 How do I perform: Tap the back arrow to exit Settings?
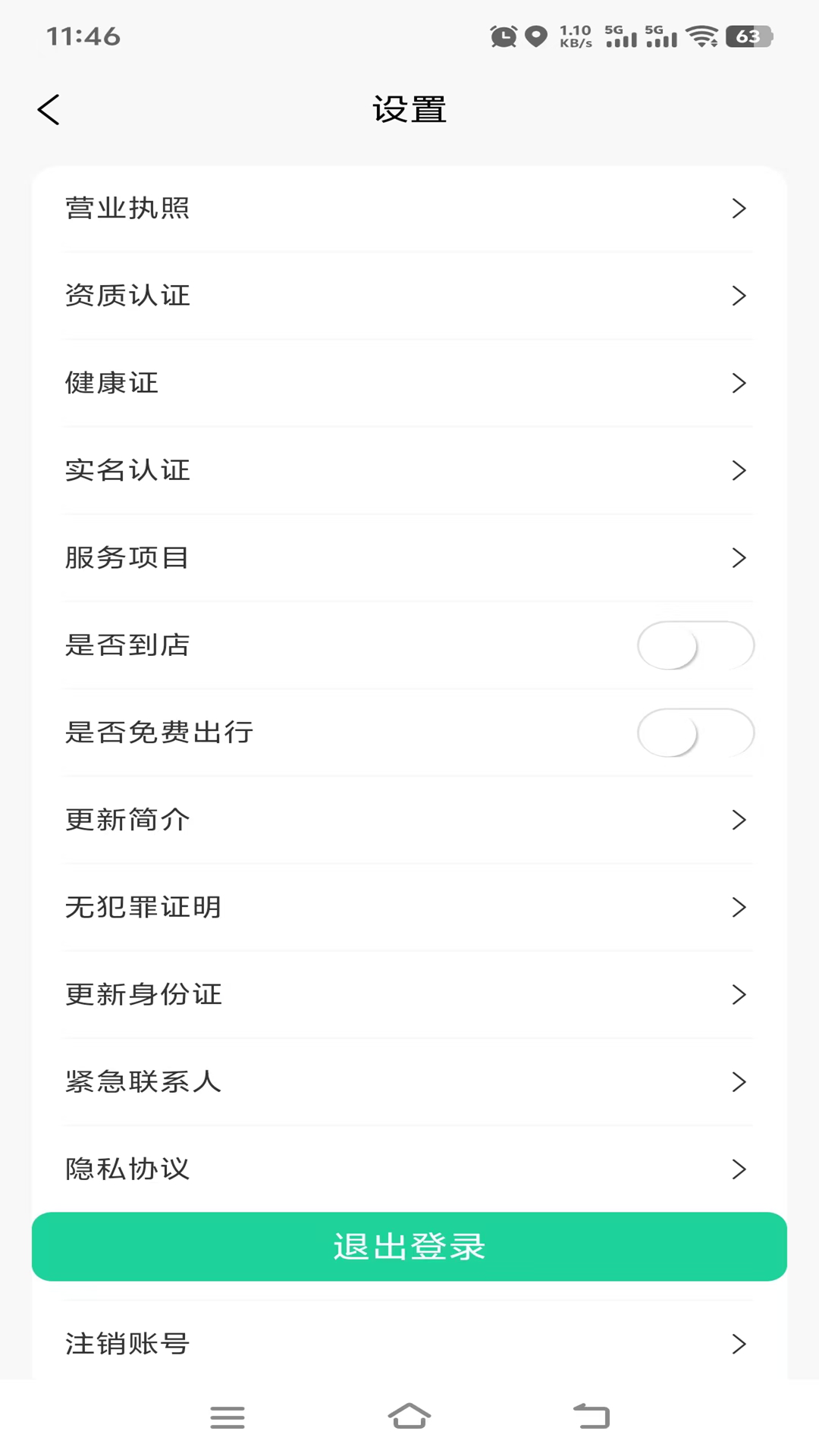49,109
